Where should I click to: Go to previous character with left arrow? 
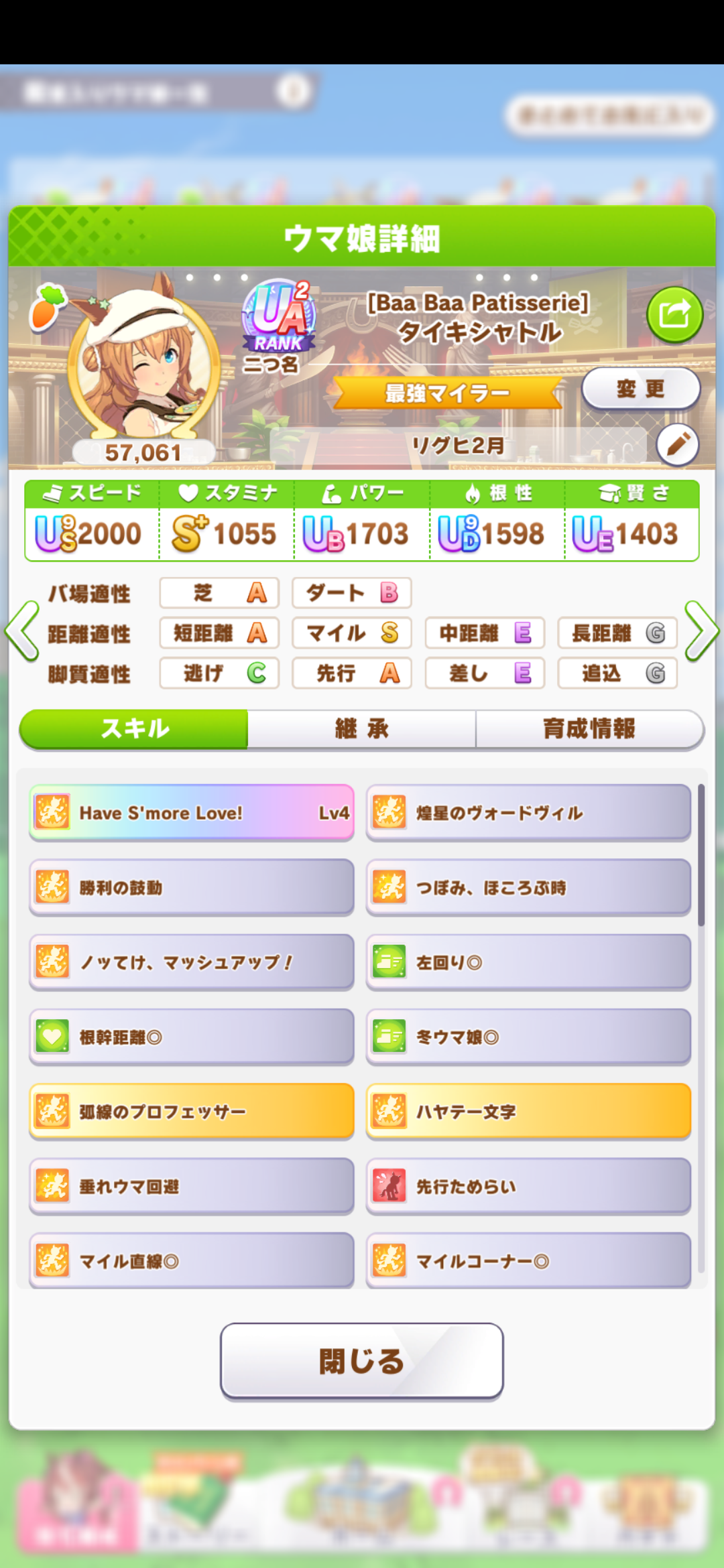22,631
